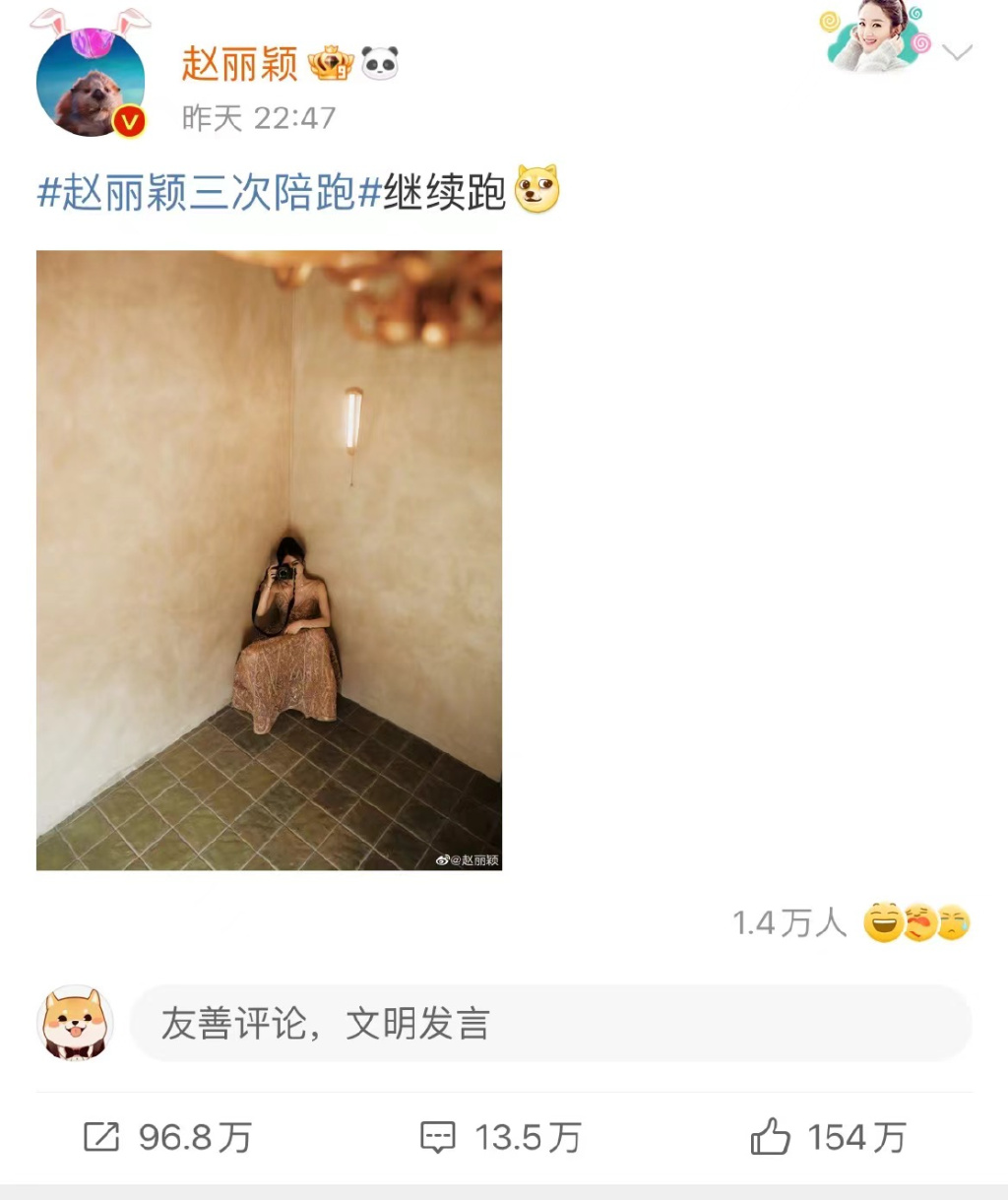Open the comments (13.5万)
This screenshot has height=1200, width=1008.
coord(500,1137)
